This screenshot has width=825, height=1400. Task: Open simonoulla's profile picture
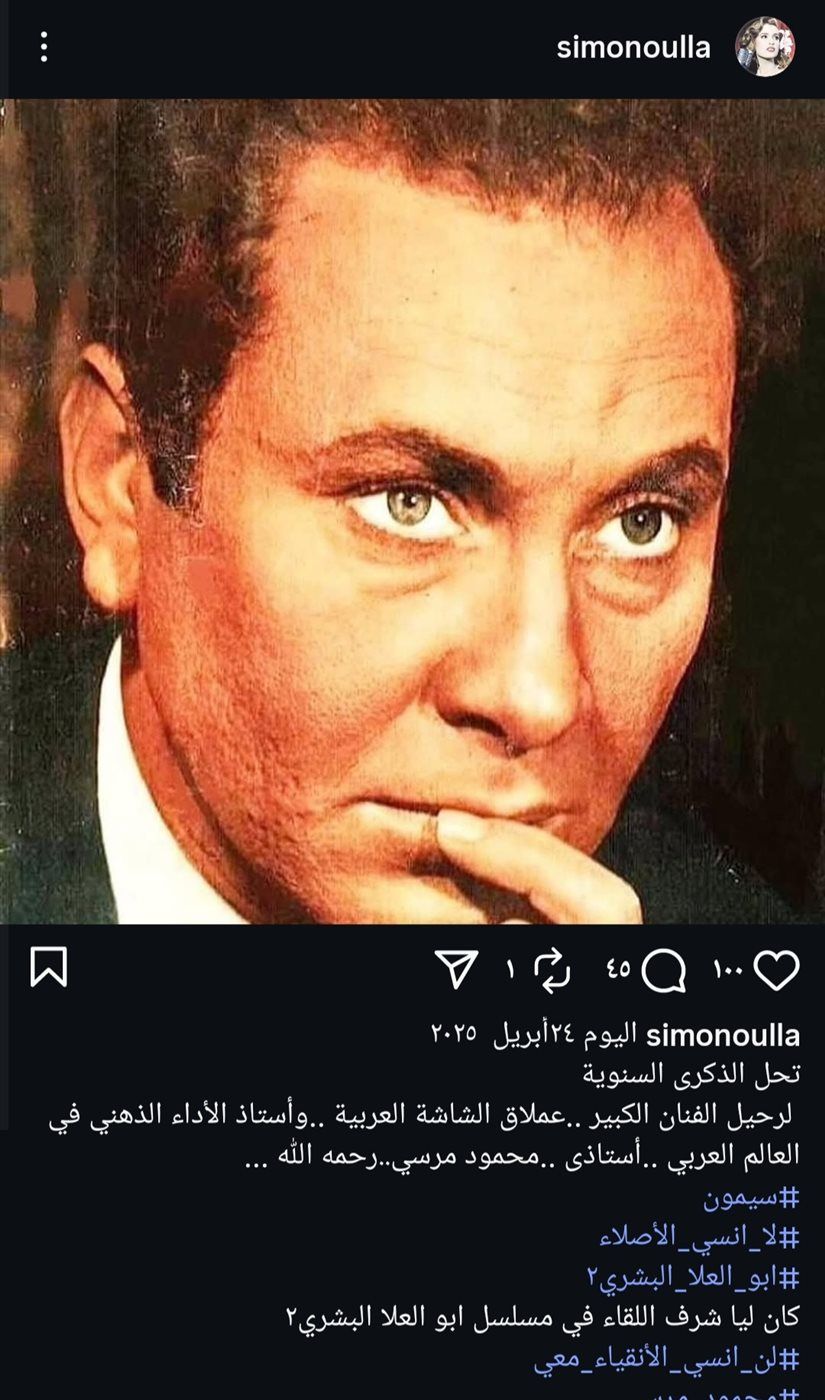click(765, 47)
